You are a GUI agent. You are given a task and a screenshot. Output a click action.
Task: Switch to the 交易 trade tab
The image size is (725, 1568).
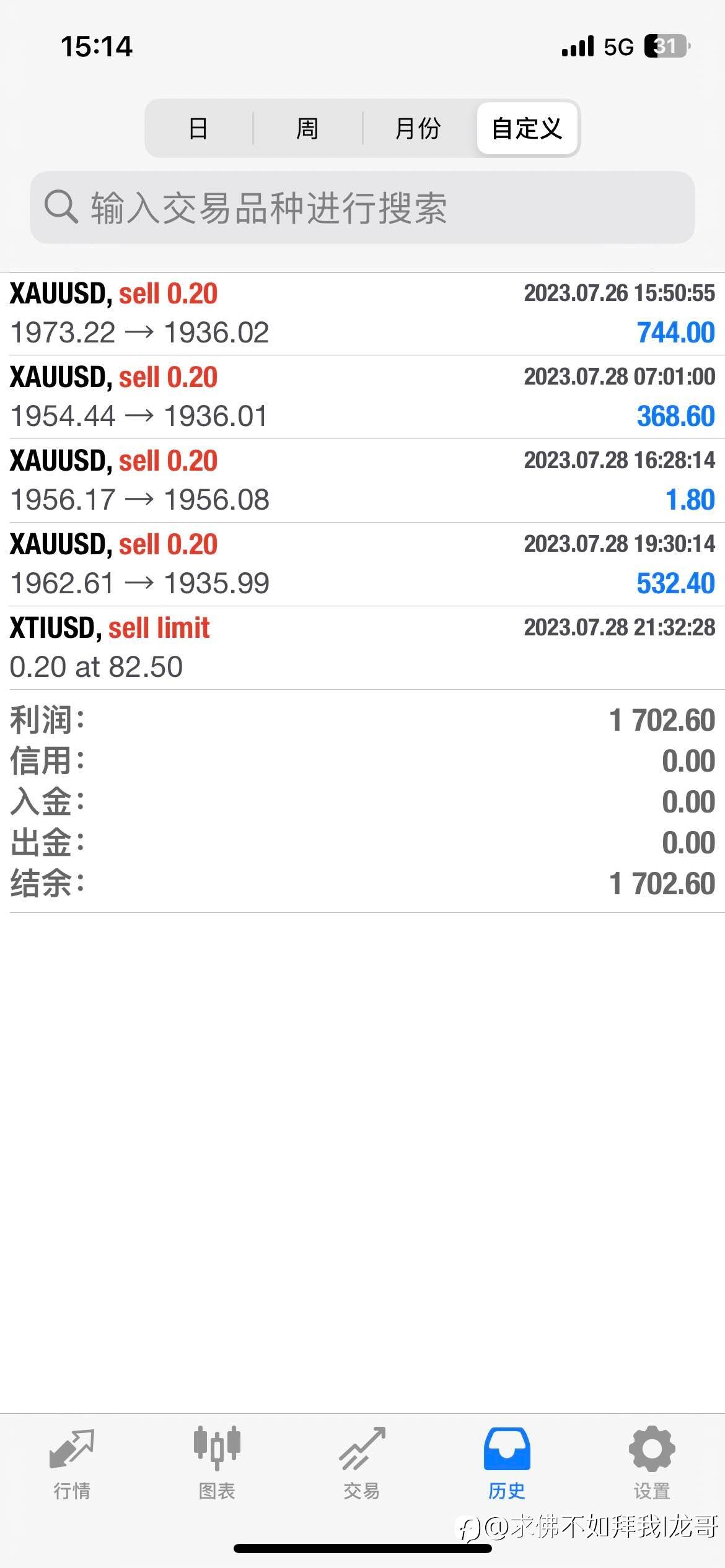pyautogui.click(x=362, y=1464)
